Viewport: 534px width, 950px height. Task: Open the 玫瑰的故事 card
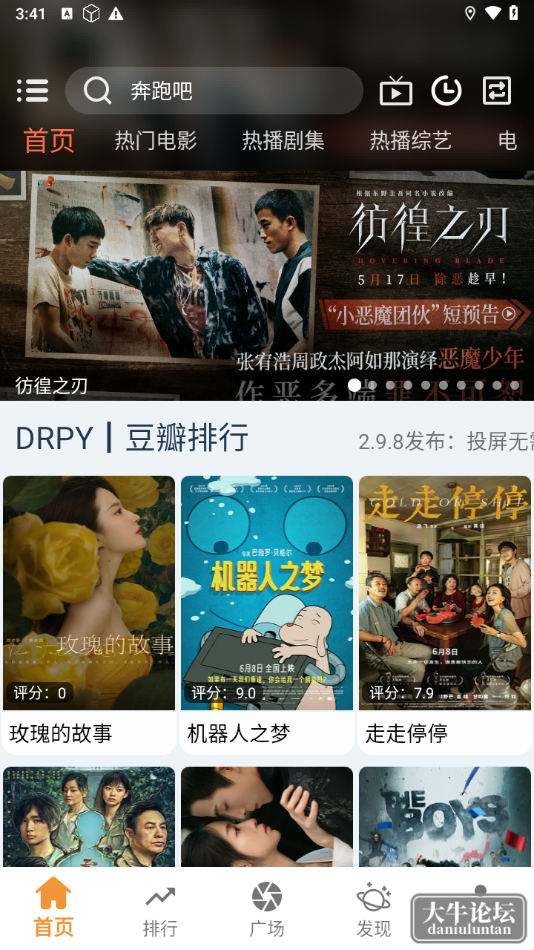click(x=88, y=614)
